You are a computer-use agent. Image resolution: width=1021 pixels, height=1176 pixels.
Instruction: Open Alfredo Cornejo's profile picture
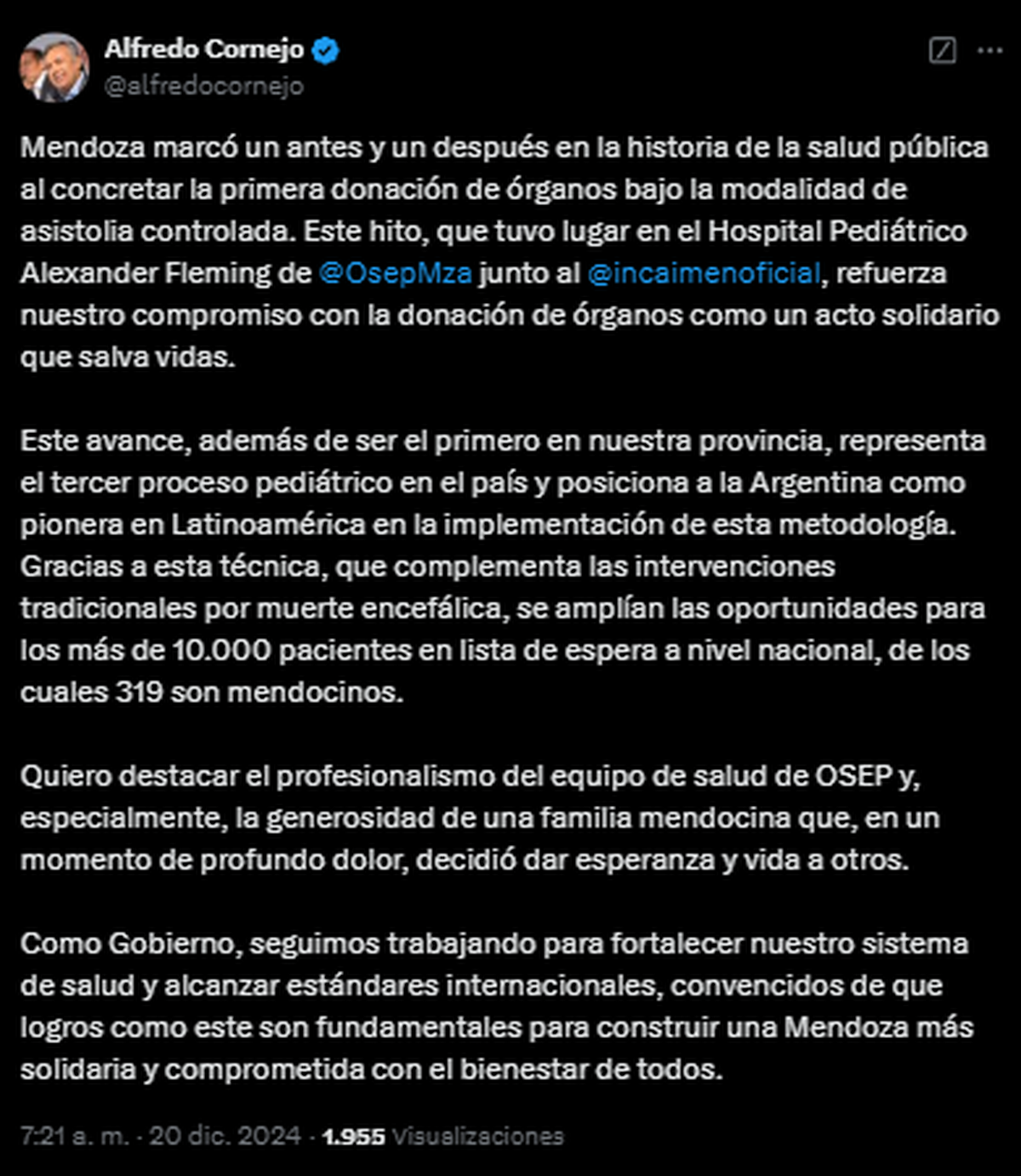(54, 68)
